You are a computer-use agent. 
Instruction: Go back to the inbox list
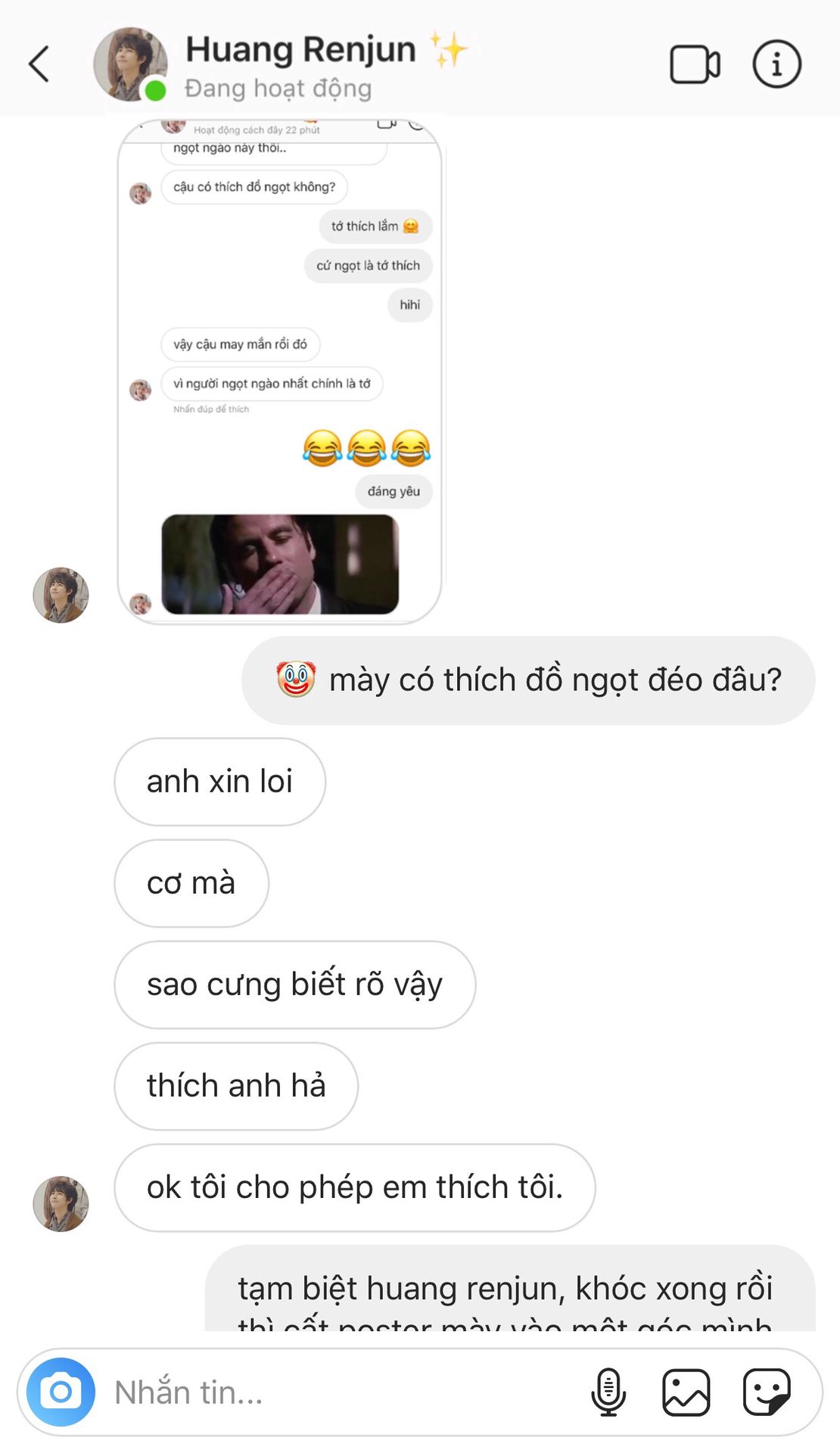pos(39,64)
